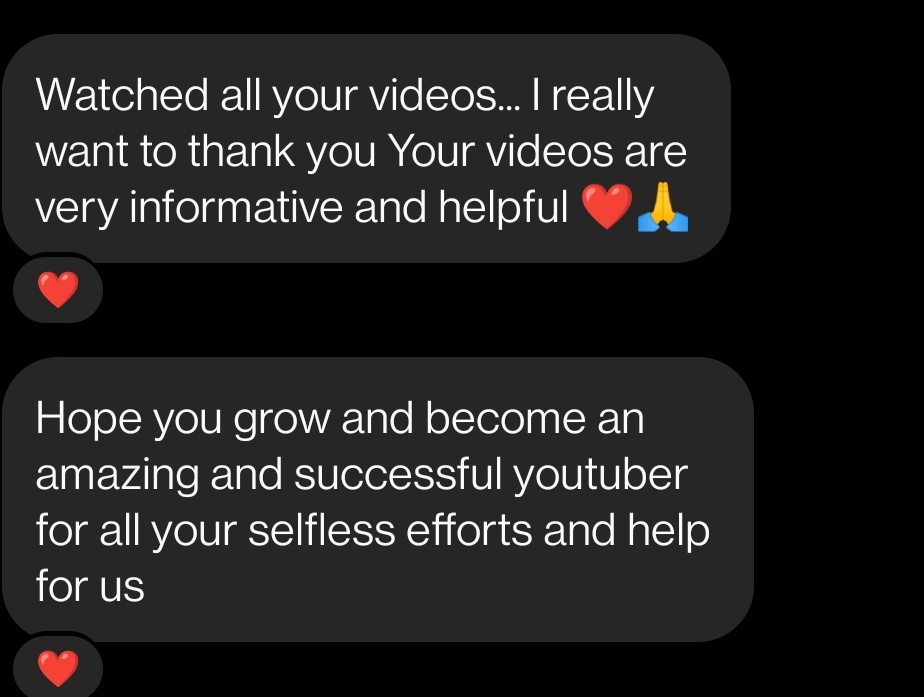This screenshot has width=924, height=697.
Task: Open heart reaction under the "Hope you grow" message
Action: [x=57, y=667]
